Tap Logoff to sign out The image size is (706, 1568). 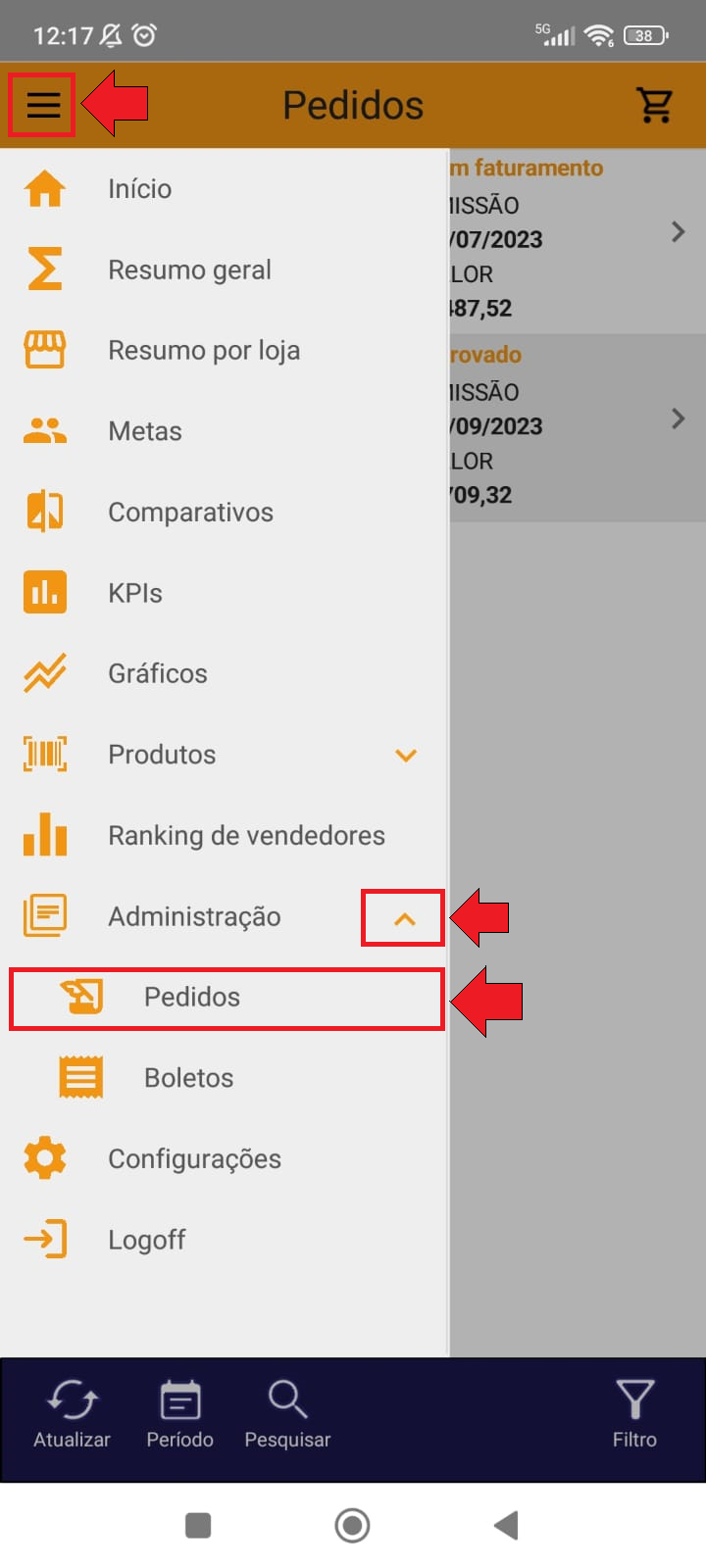pos(224,1240)
